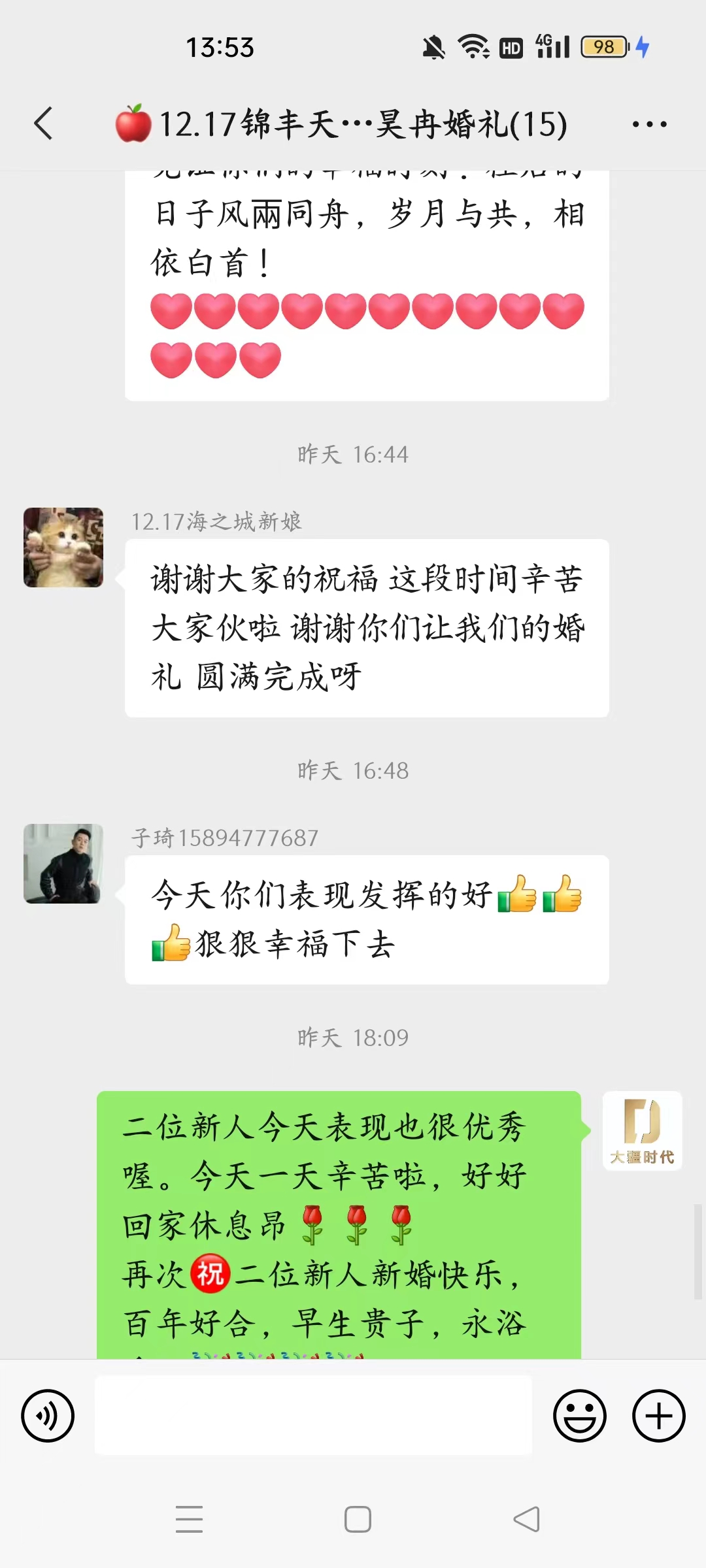
Task: Open group chat info via three dots
Action: tap(649, 124)
